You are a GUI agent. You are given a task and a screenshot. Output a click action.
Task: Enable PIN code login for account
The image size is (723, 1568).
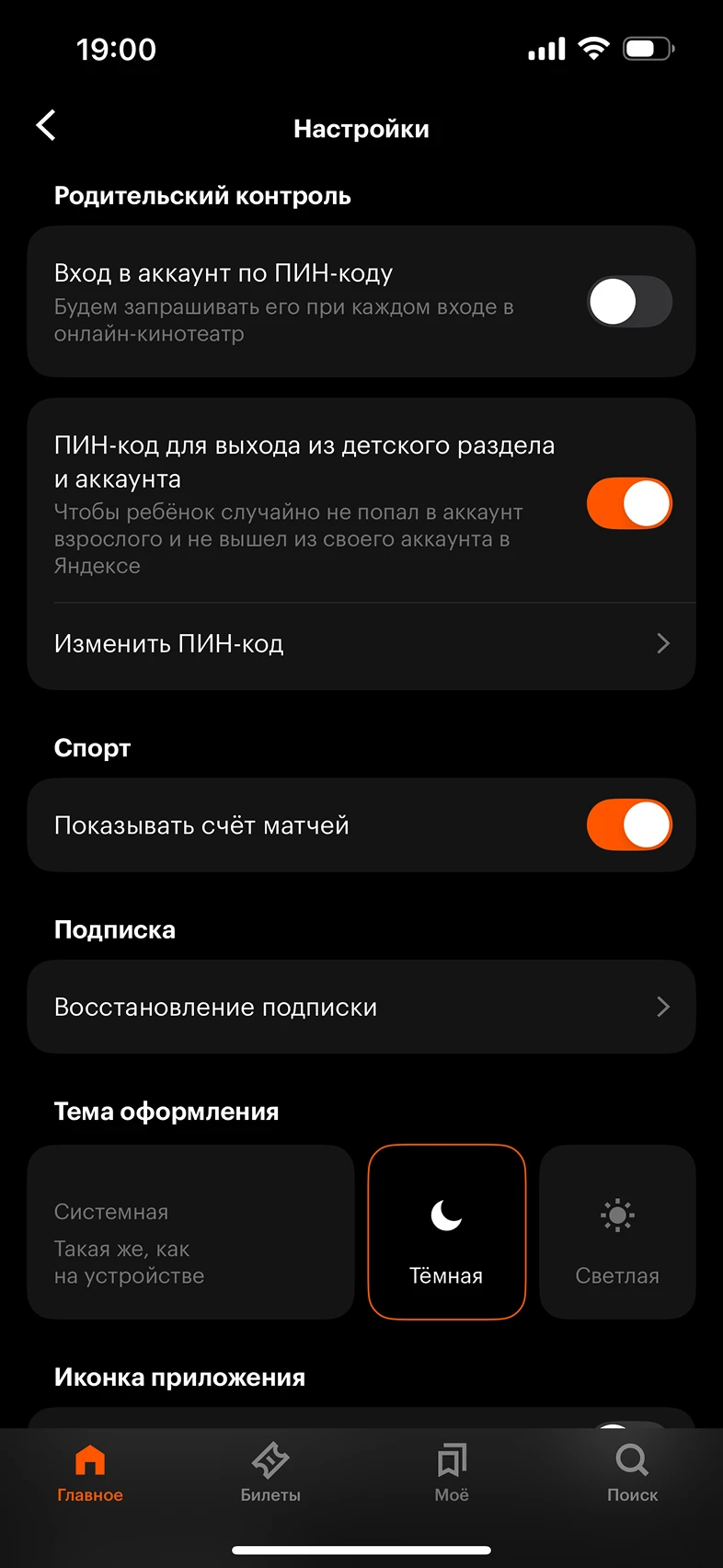(629, 301)
